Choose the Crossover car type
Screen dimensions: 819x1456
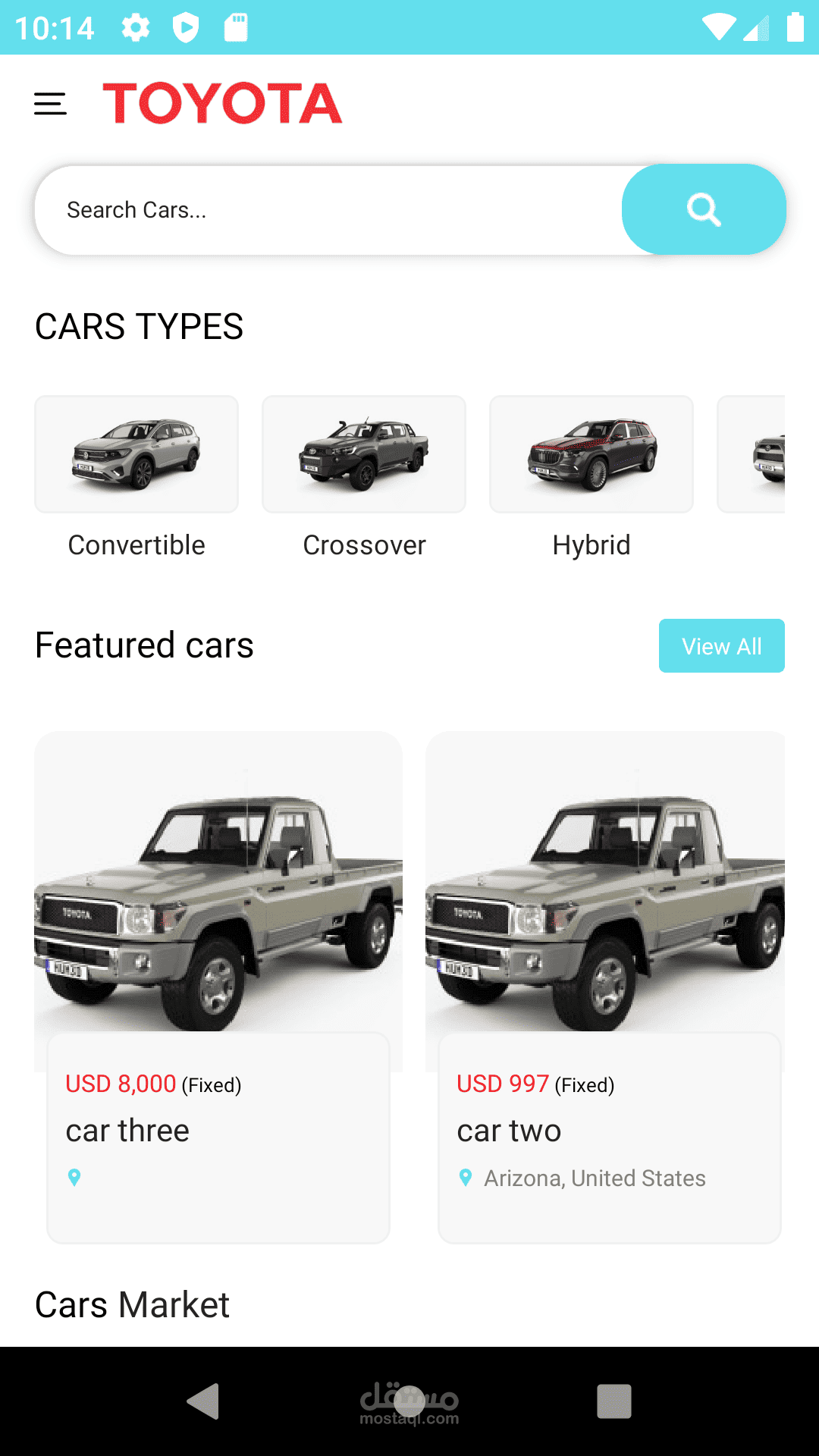point(364,478)
